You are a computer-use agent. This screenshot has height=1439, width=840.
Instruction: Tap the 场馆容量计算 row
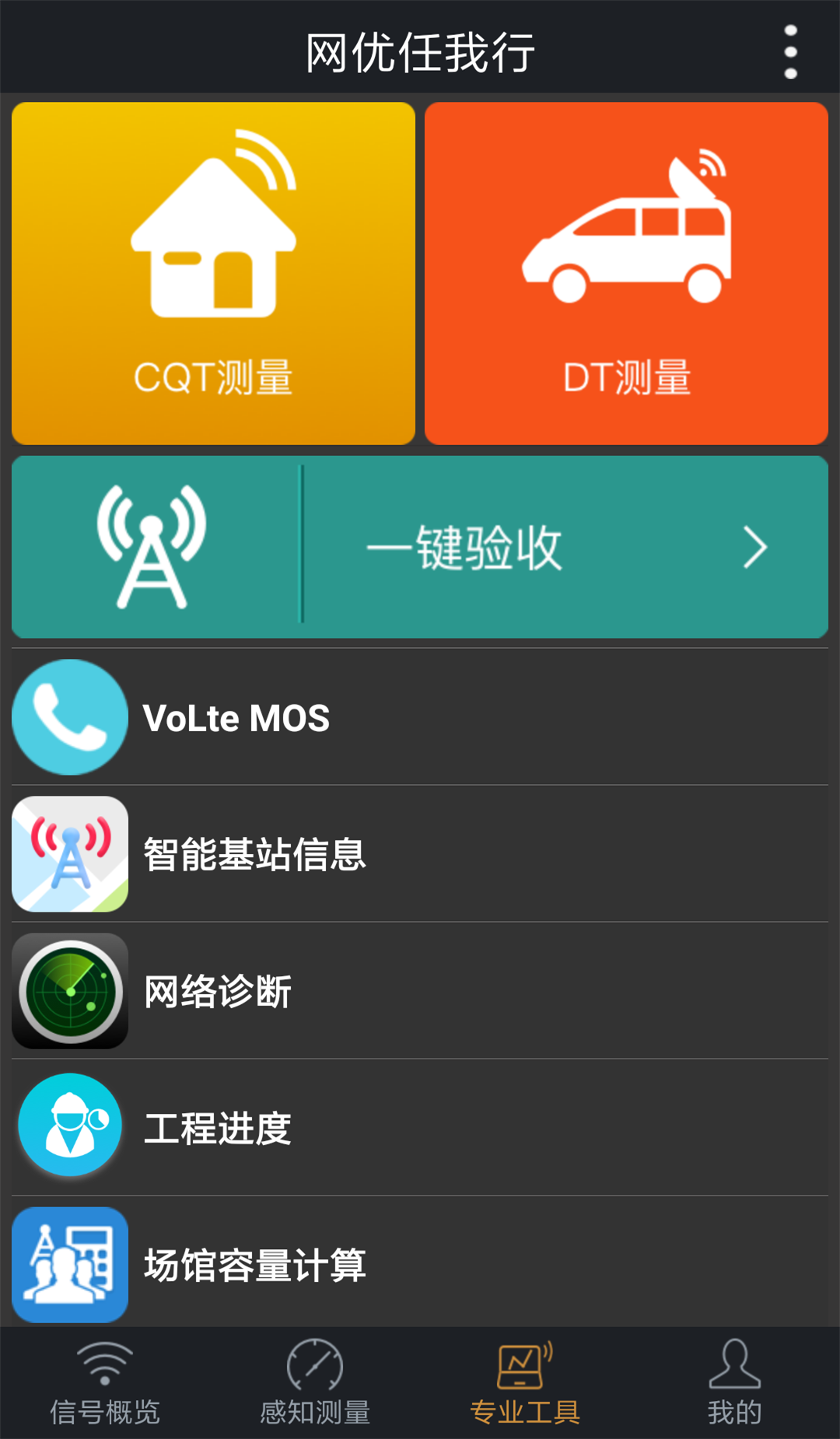(x=254, y=1266)
